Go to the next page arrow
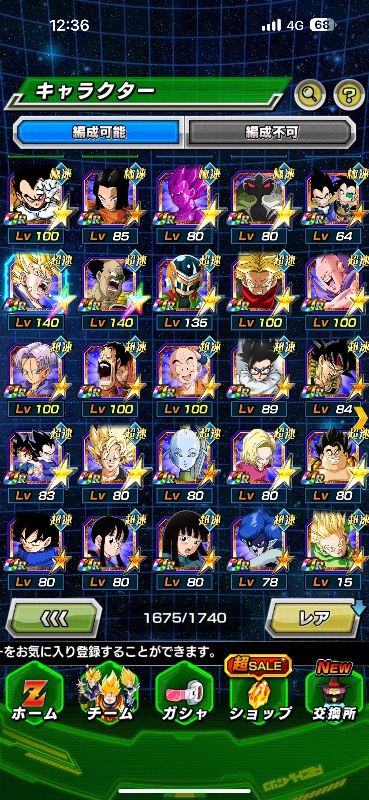The height and width of the screenshot is (800, 369). [x=361, y=418]
